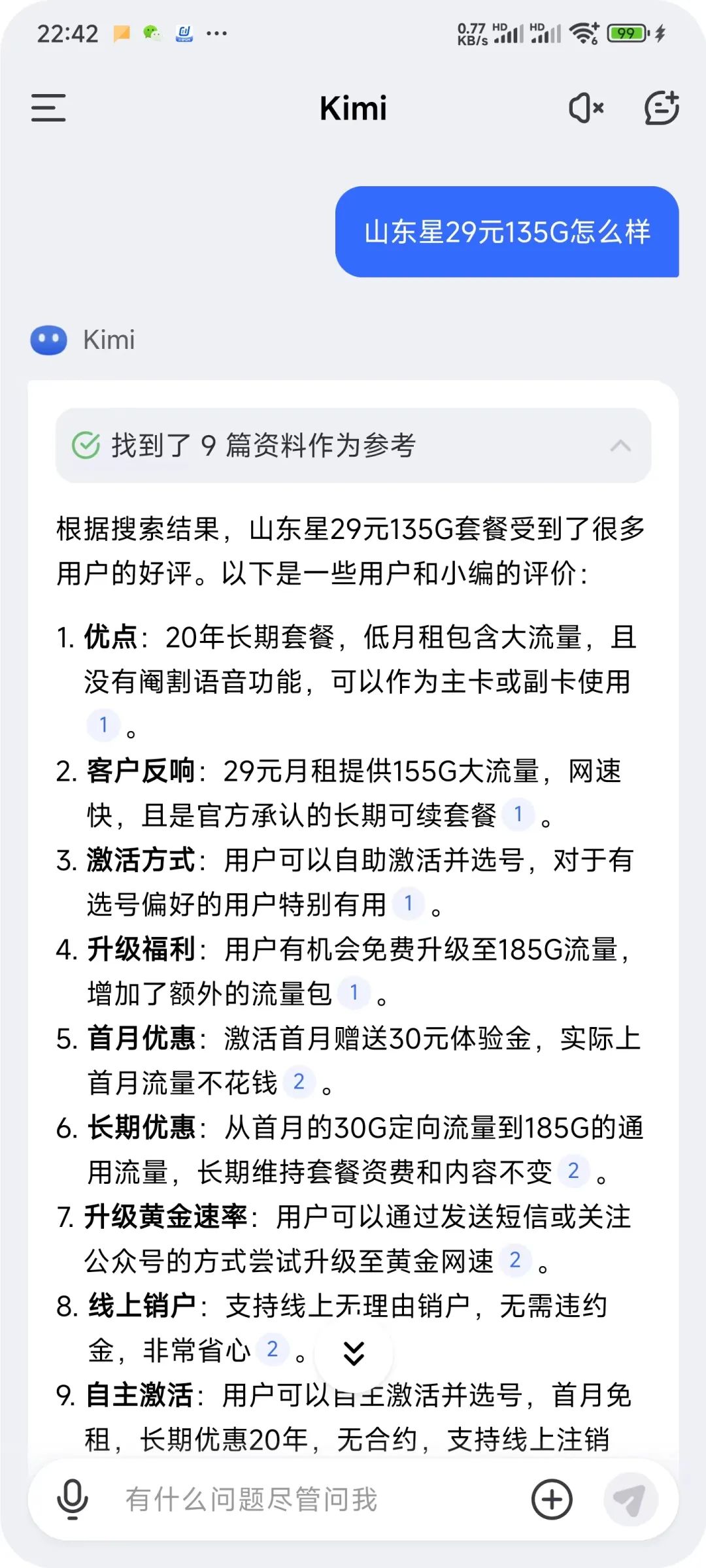Open citation 1 after 优点 item

pos(103,725)
